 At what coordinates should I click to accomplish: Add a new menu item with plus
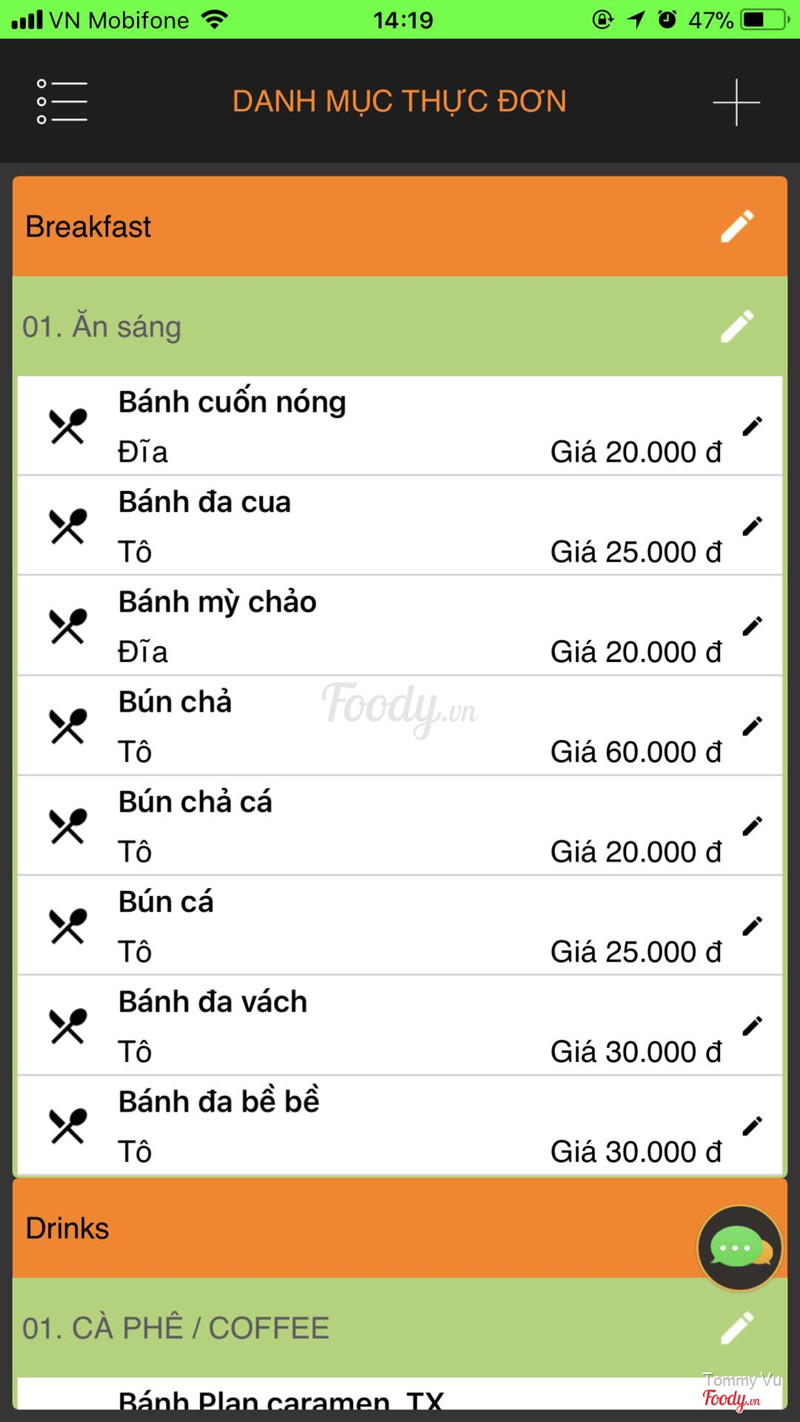pos(736,102)
